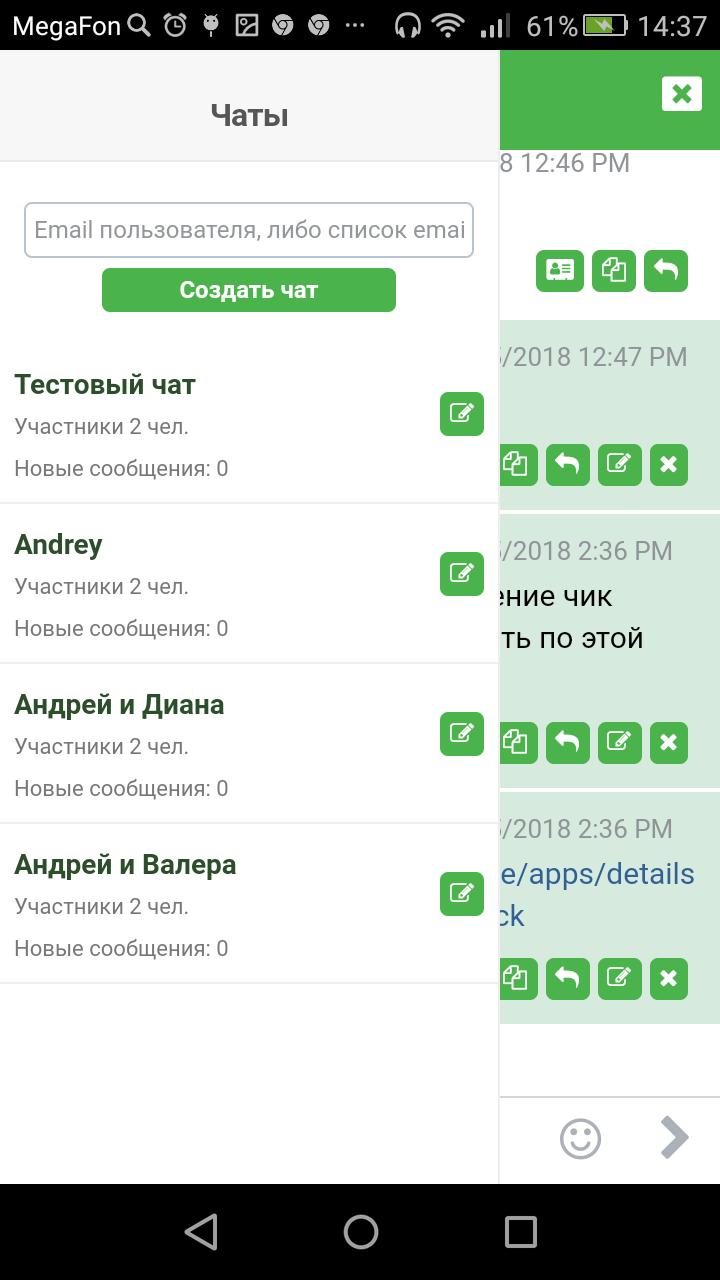Copy the message with the apps/details link
Viewport: 720px width, 1280px height.
pyautogui.click(x=516, y=979)
